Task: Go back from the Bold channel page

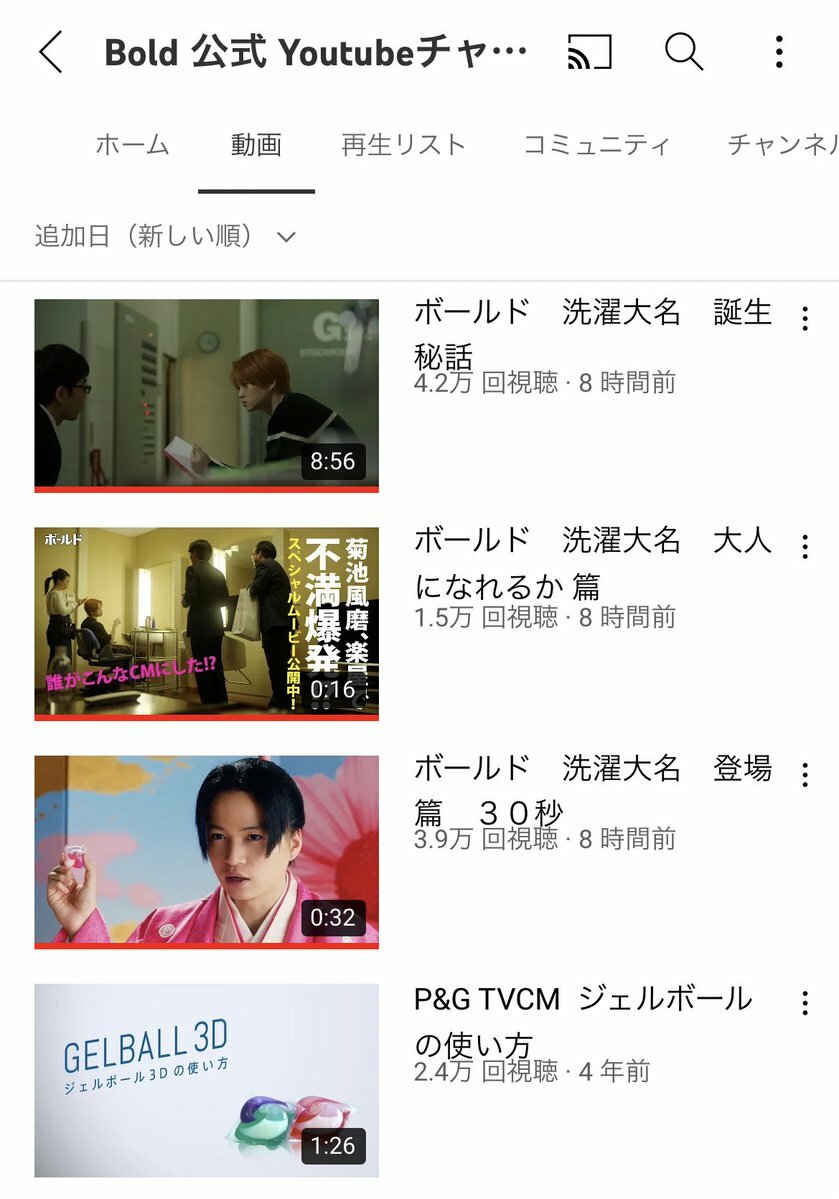Action: (51, 52)
